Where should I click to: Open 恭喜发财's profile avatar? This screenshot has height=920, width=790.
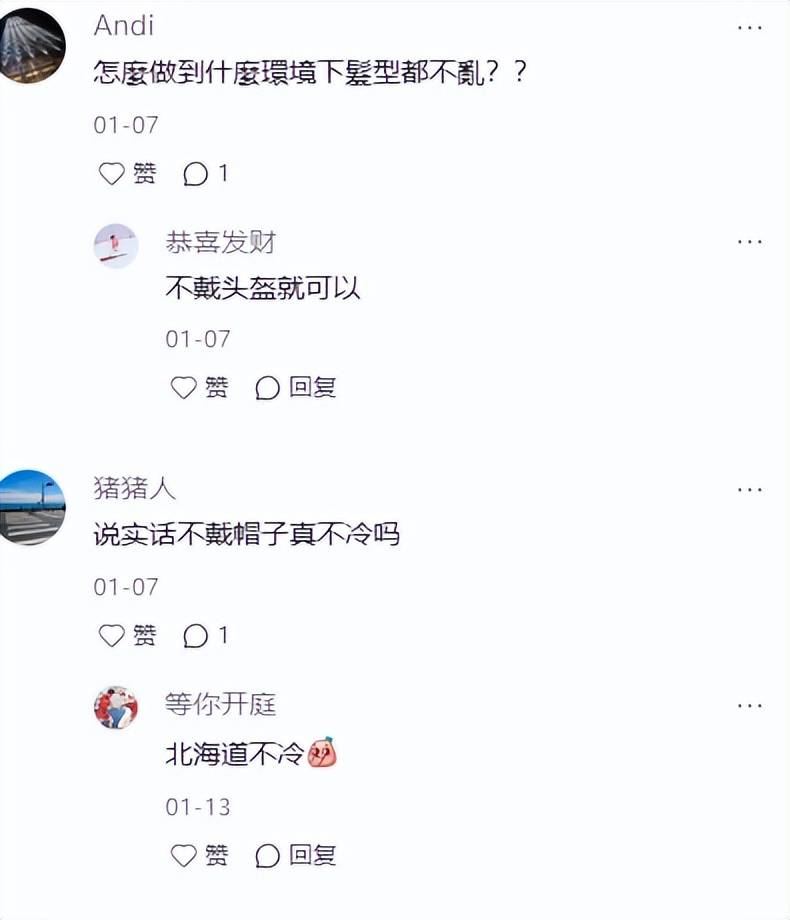point(116,245)
